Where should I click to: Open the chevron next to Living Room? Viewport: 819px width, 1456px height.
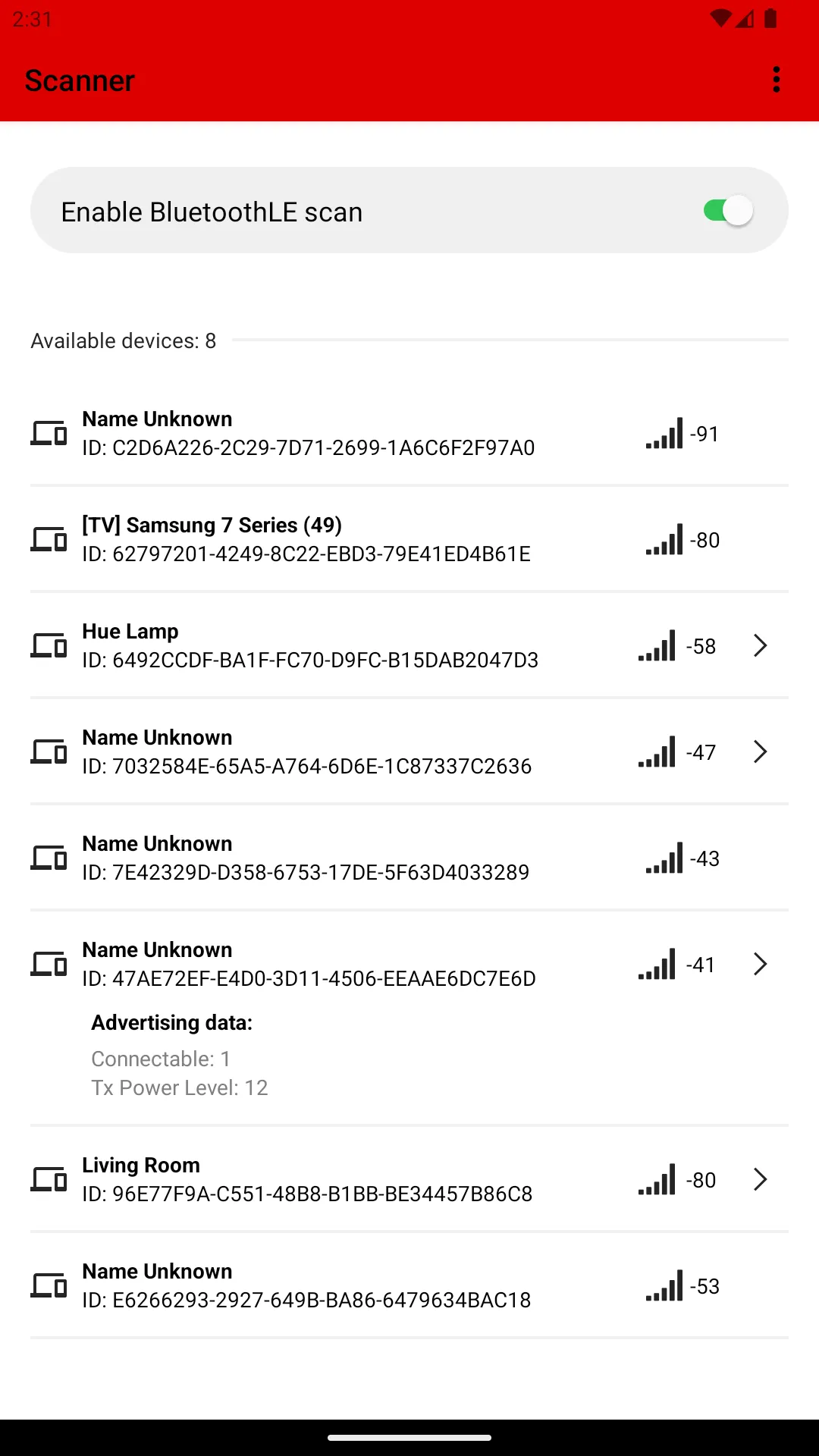pyautogui.click(x=760, y=1179)
